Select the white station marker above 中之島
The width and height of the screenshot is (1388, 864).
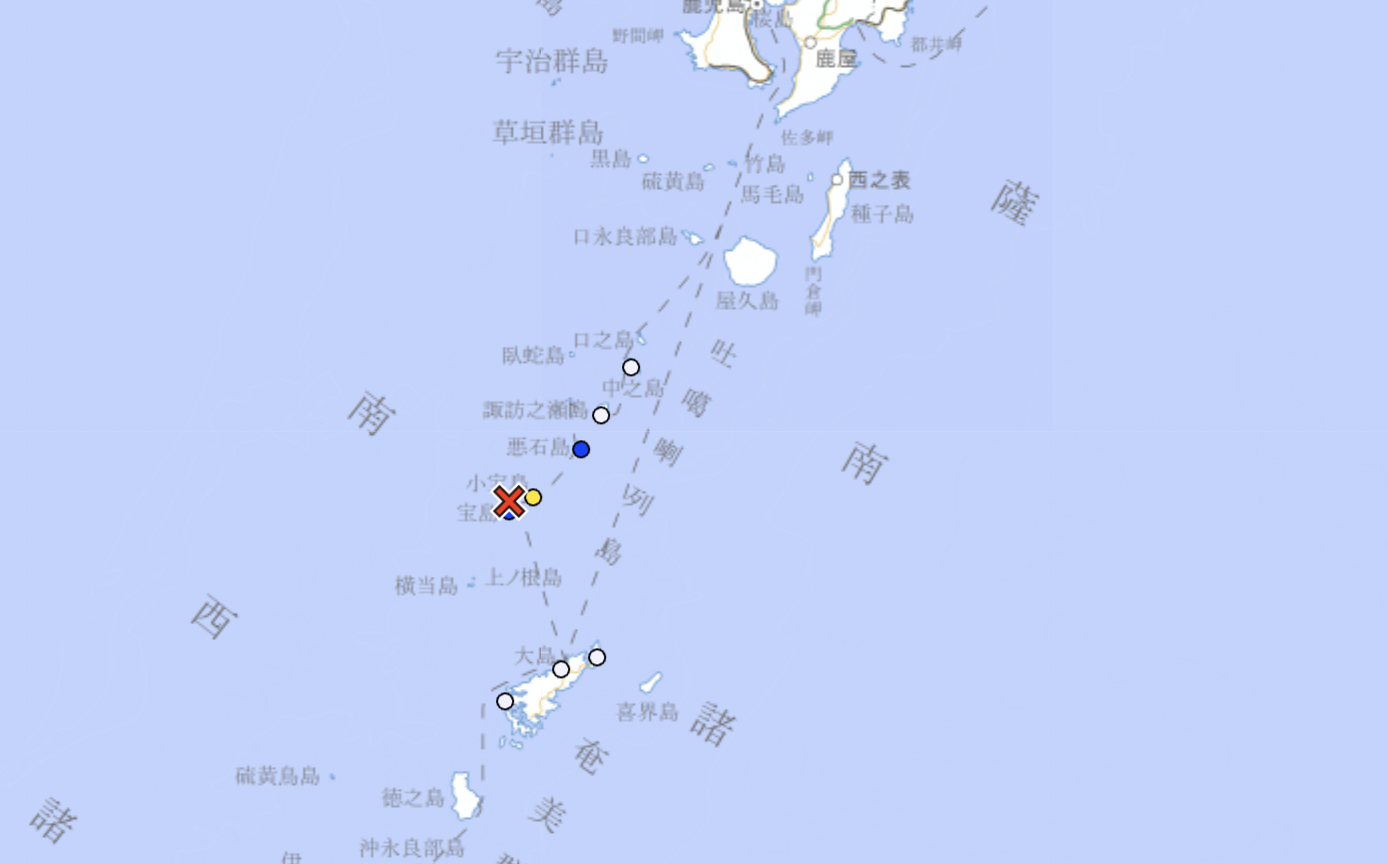coord(631,367)
